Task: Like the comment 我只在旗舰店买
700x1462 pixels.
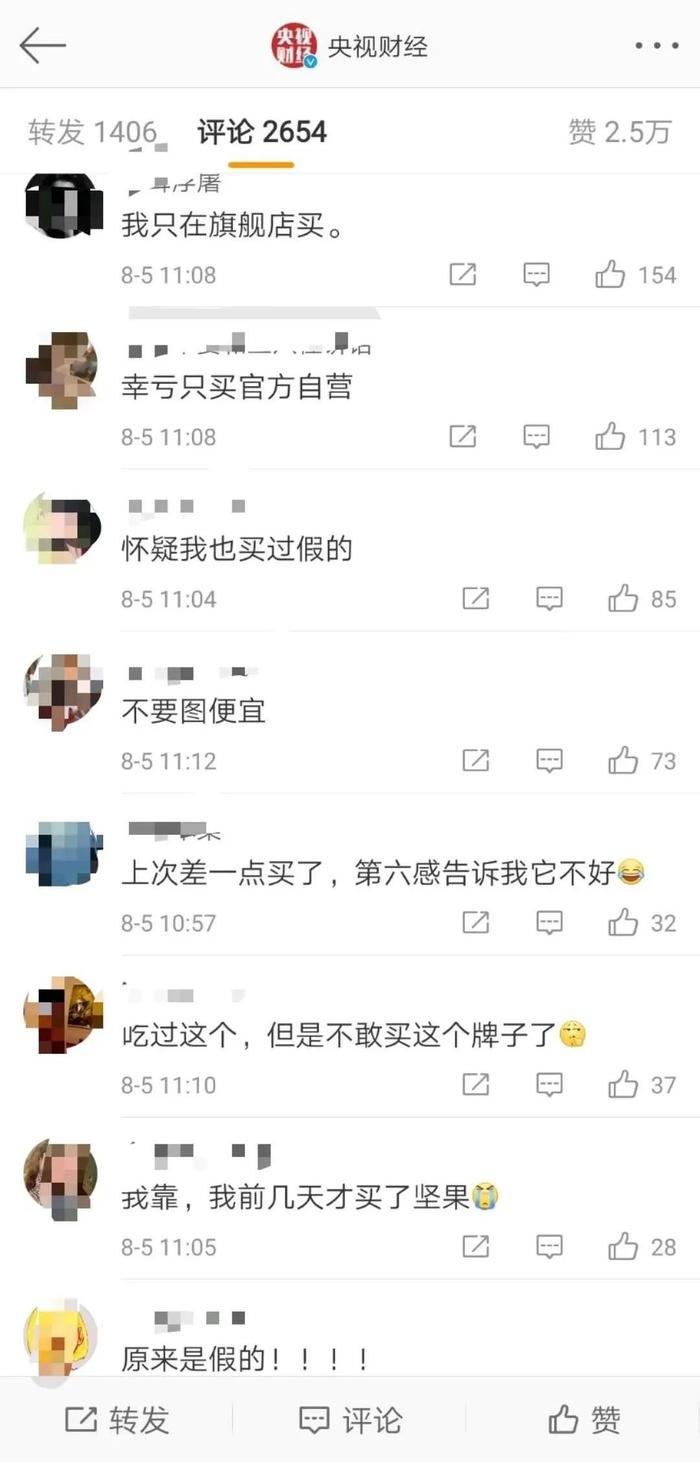Action: [x=611, y=274]
